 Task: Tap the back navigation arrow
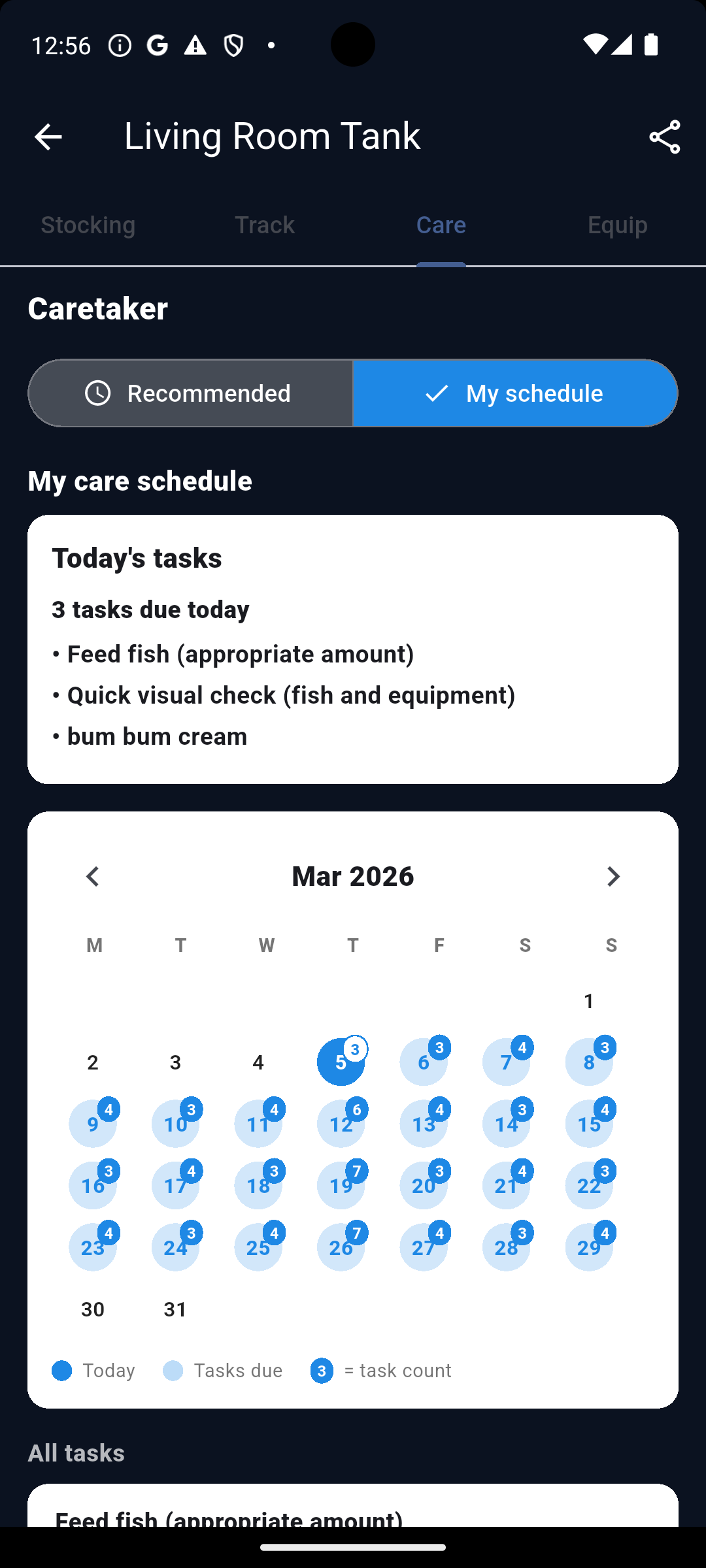click(48, 136)
